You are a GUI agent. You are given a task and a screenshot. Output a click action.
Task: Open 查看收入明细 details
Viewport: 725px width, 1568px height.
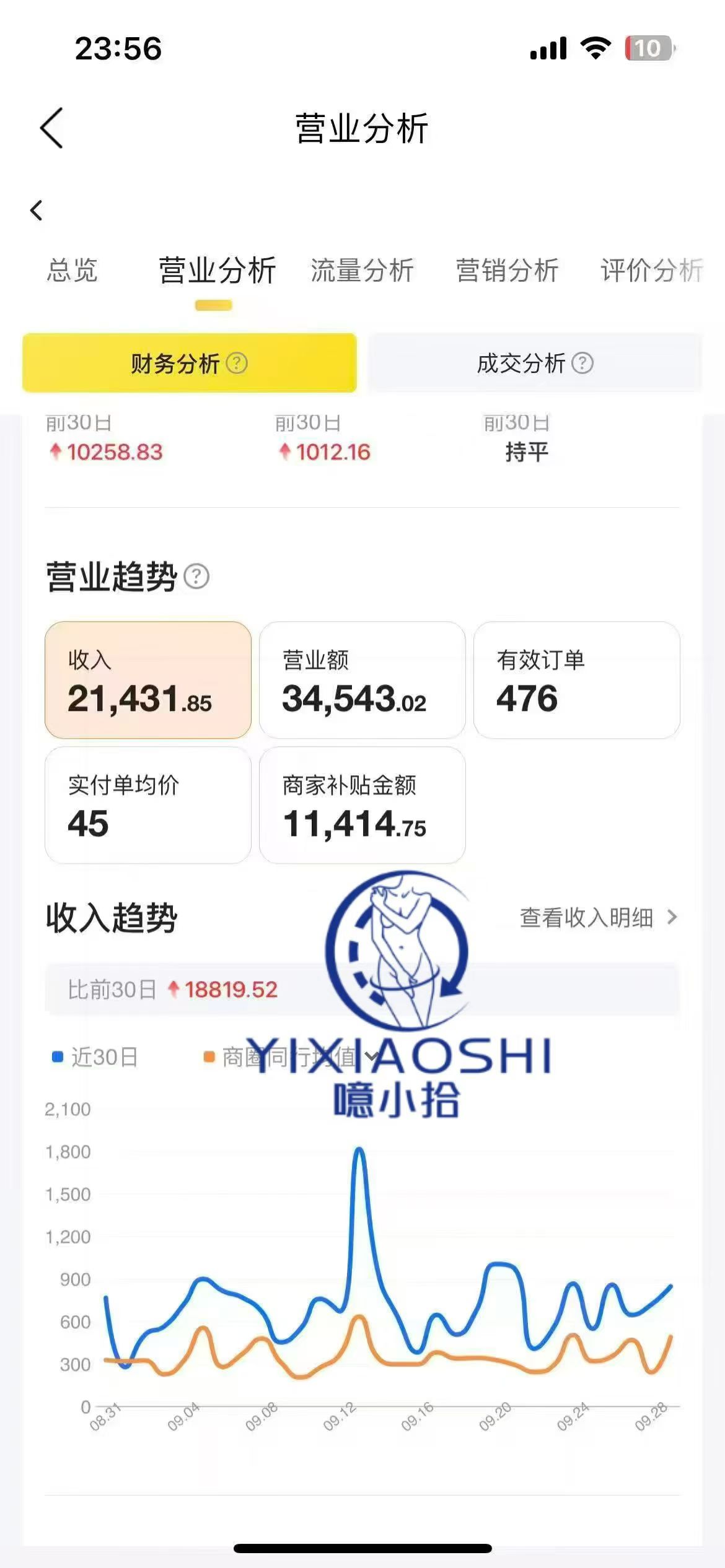[598, 918]
